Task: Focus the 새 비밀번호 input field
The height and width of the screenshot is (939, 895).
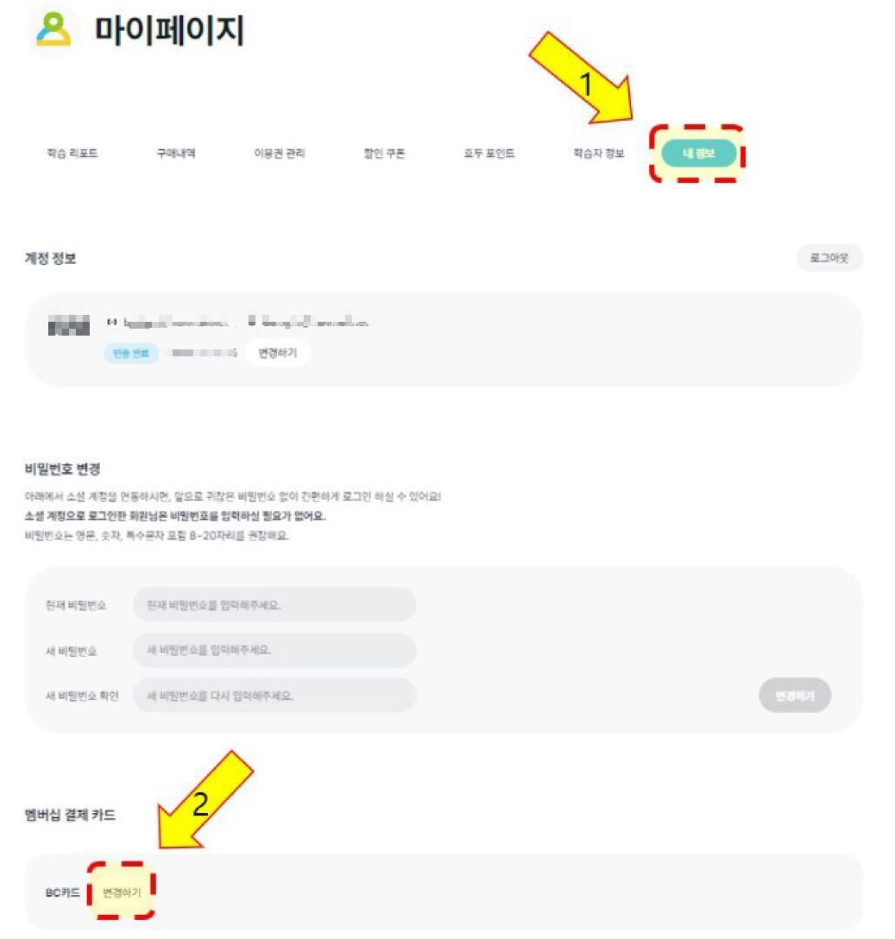Action: [x=274, y=650]
